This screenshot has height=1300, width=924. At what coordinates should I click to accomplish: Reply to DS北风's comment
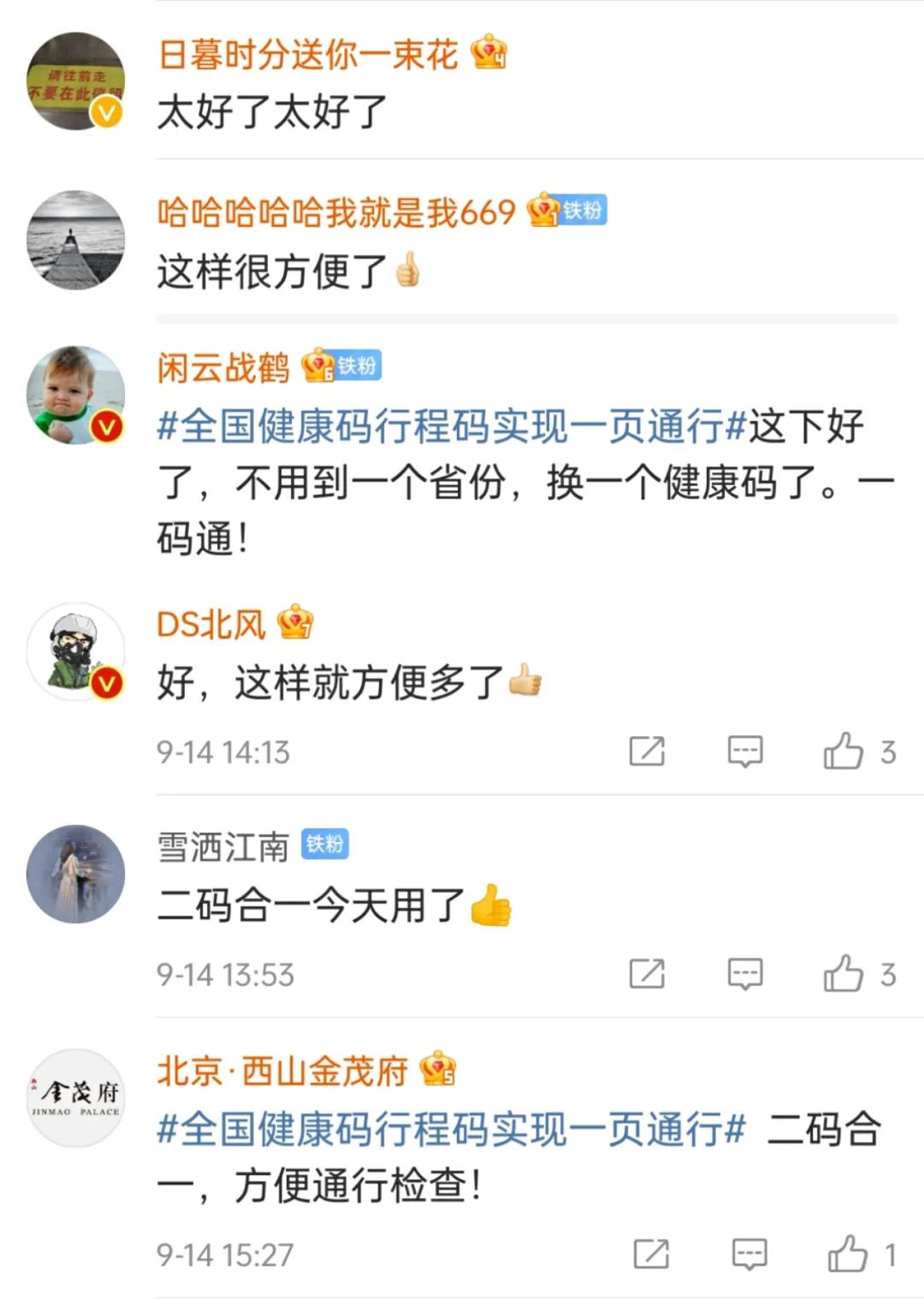(744, 751)
